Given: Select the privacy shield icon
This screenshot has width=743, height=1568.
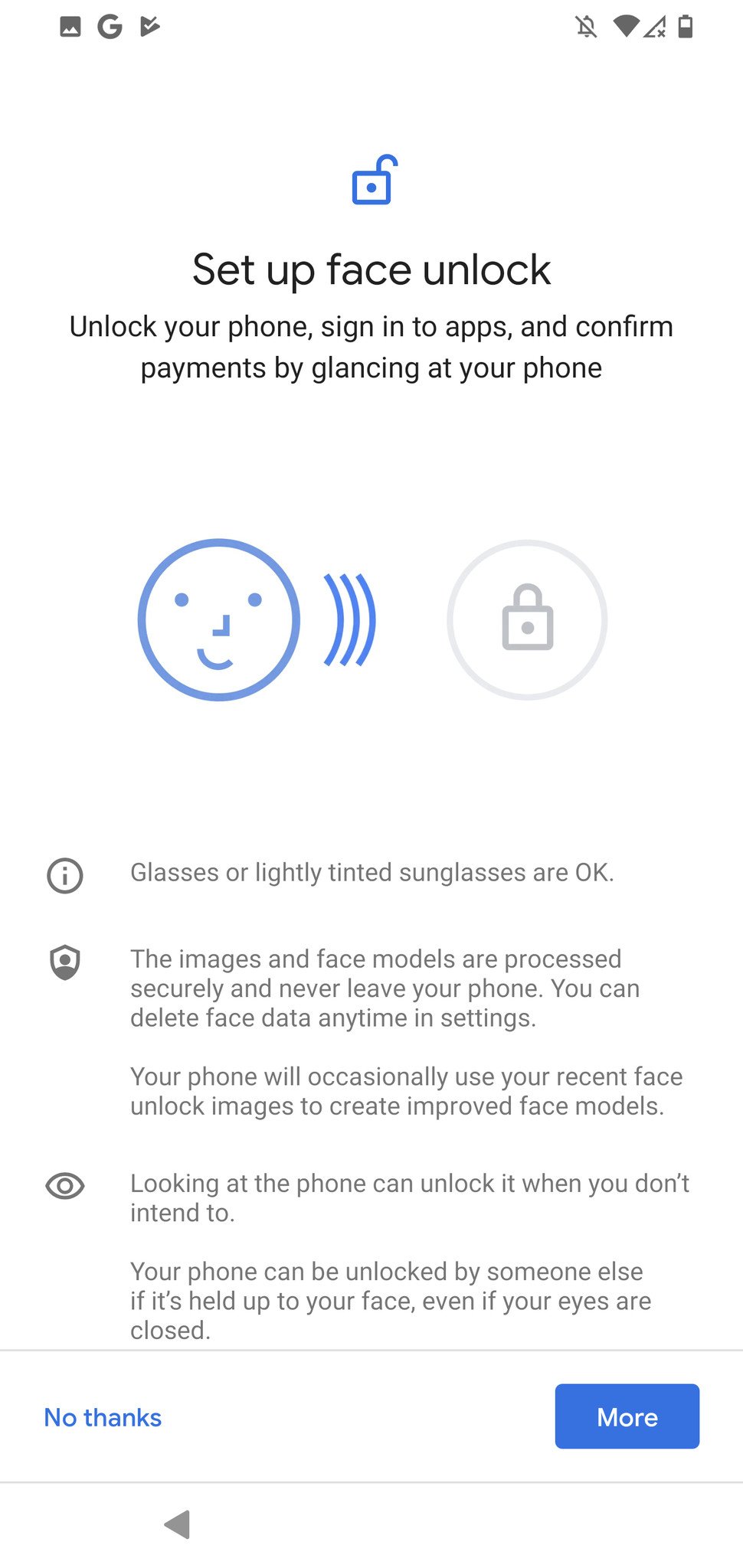Looking at the screenshot, I should click(x=64, y=963).
